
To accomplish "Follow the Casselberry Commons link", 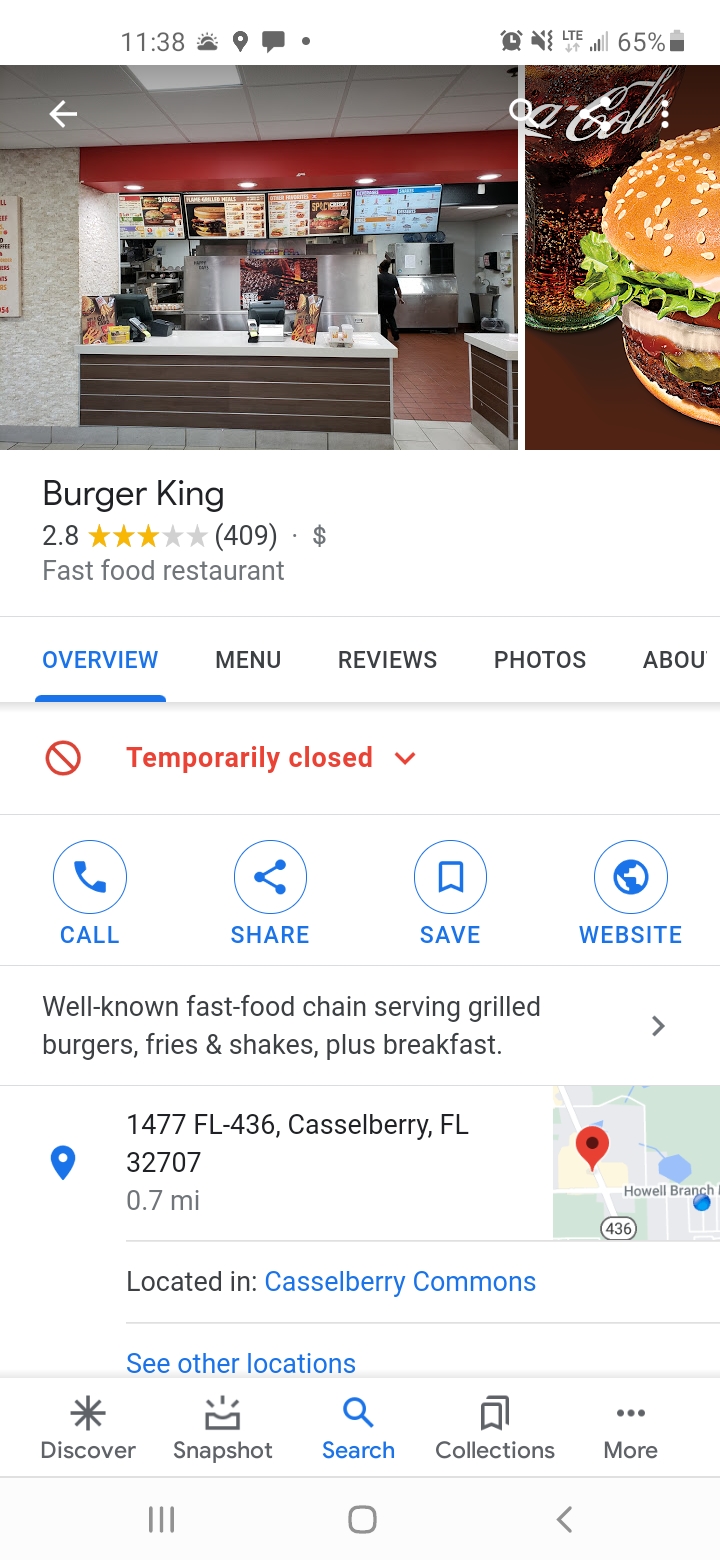I will pyautogui.click(x=400, y=1282).
